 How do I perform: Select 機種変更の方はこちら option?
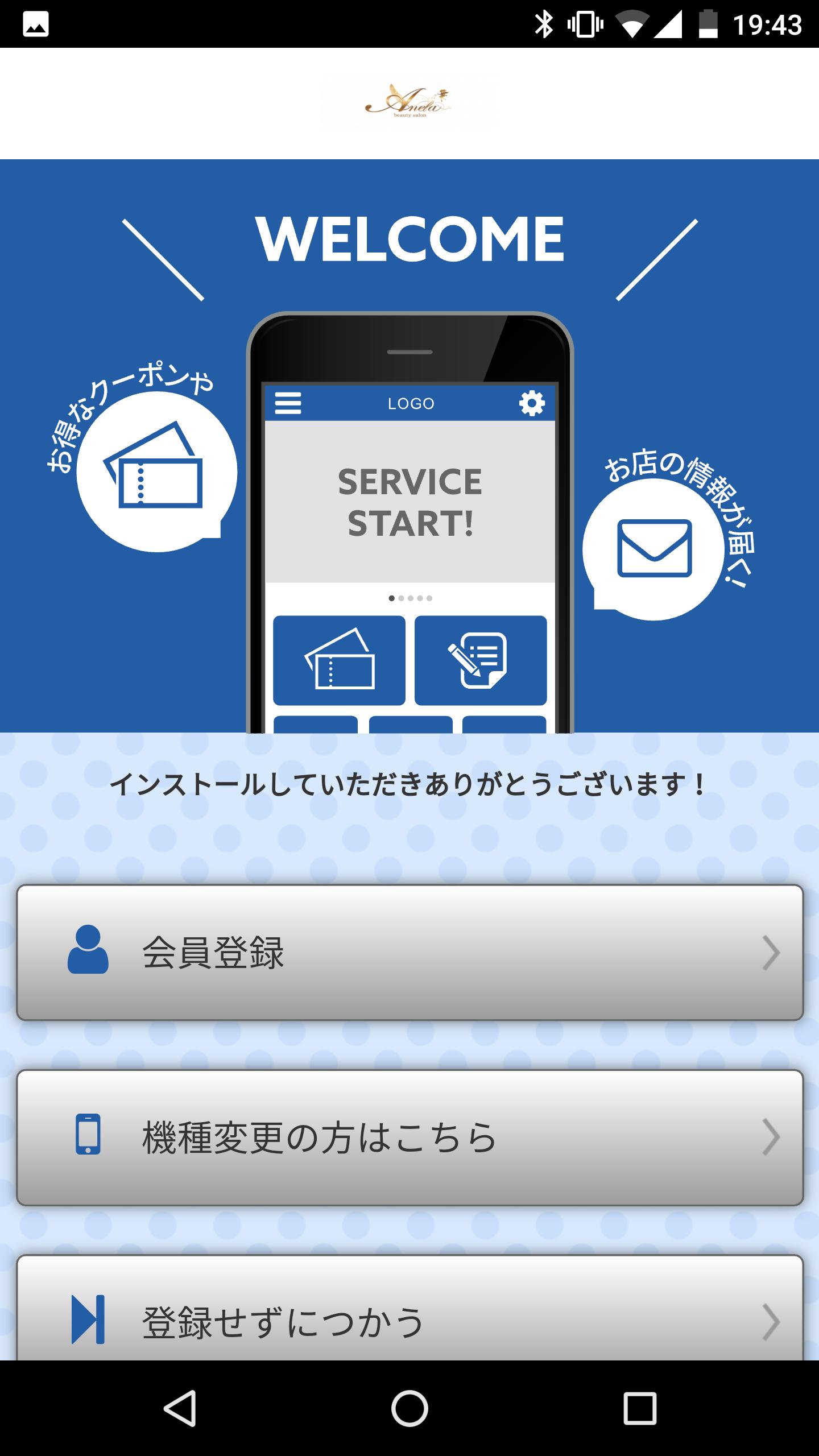(x=409, y=1137)
